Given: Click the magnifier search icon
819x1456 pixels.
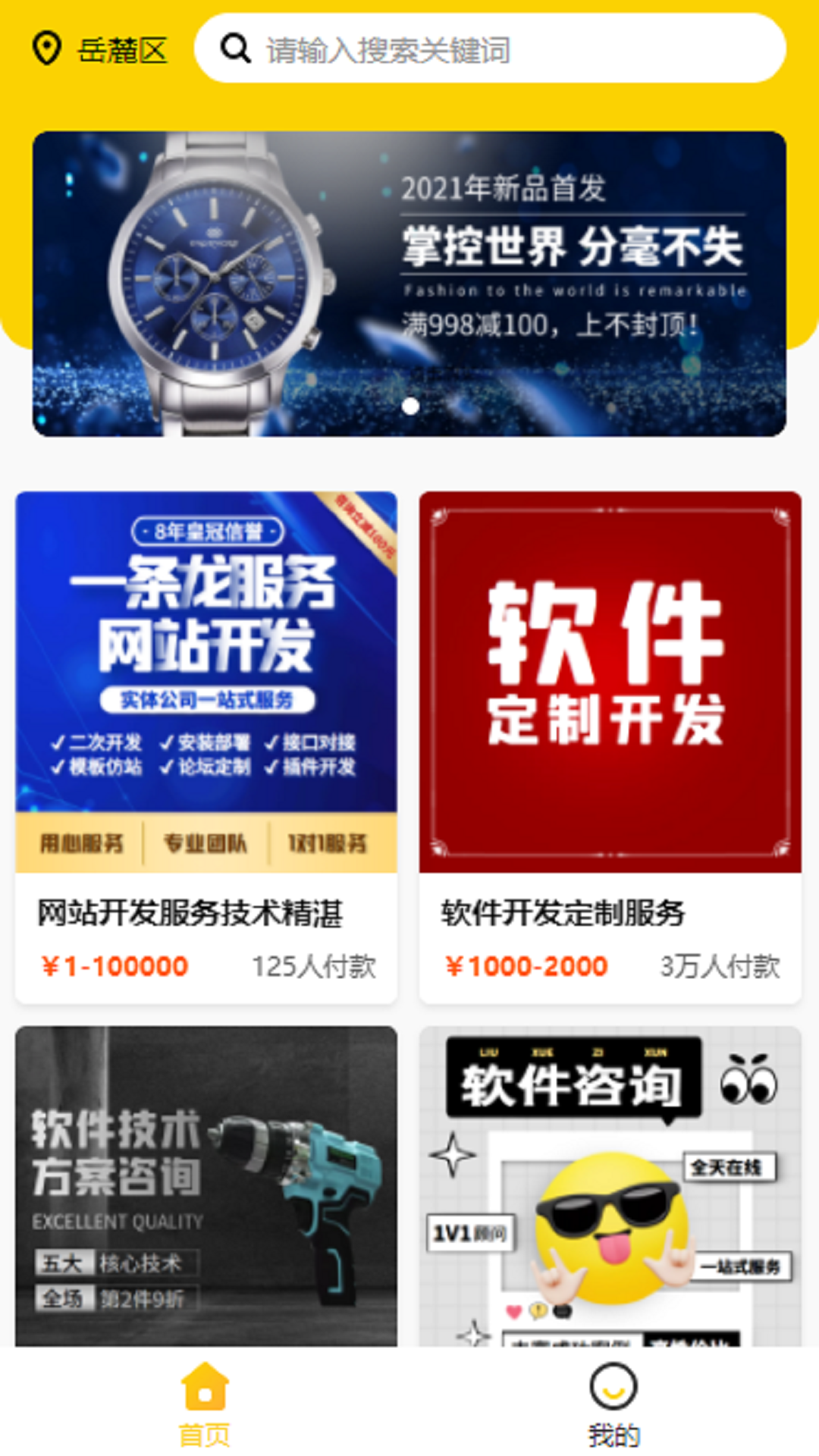Looking at the screenshot, I should (x=237, y=49).
